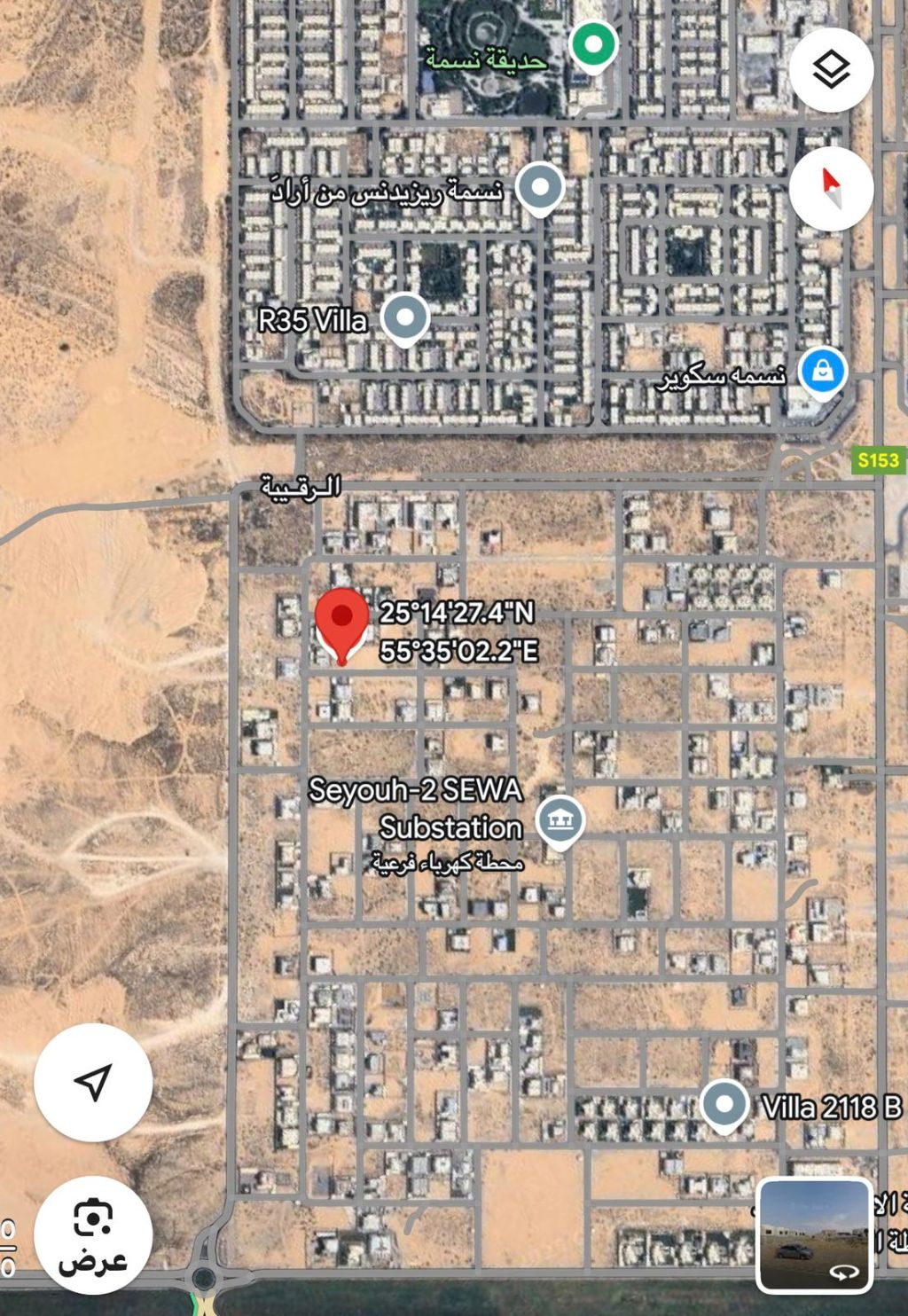Open the نسمة ريزيدنس من أراد marker
Screen dimensions: 908x1316
coord(540,188)
